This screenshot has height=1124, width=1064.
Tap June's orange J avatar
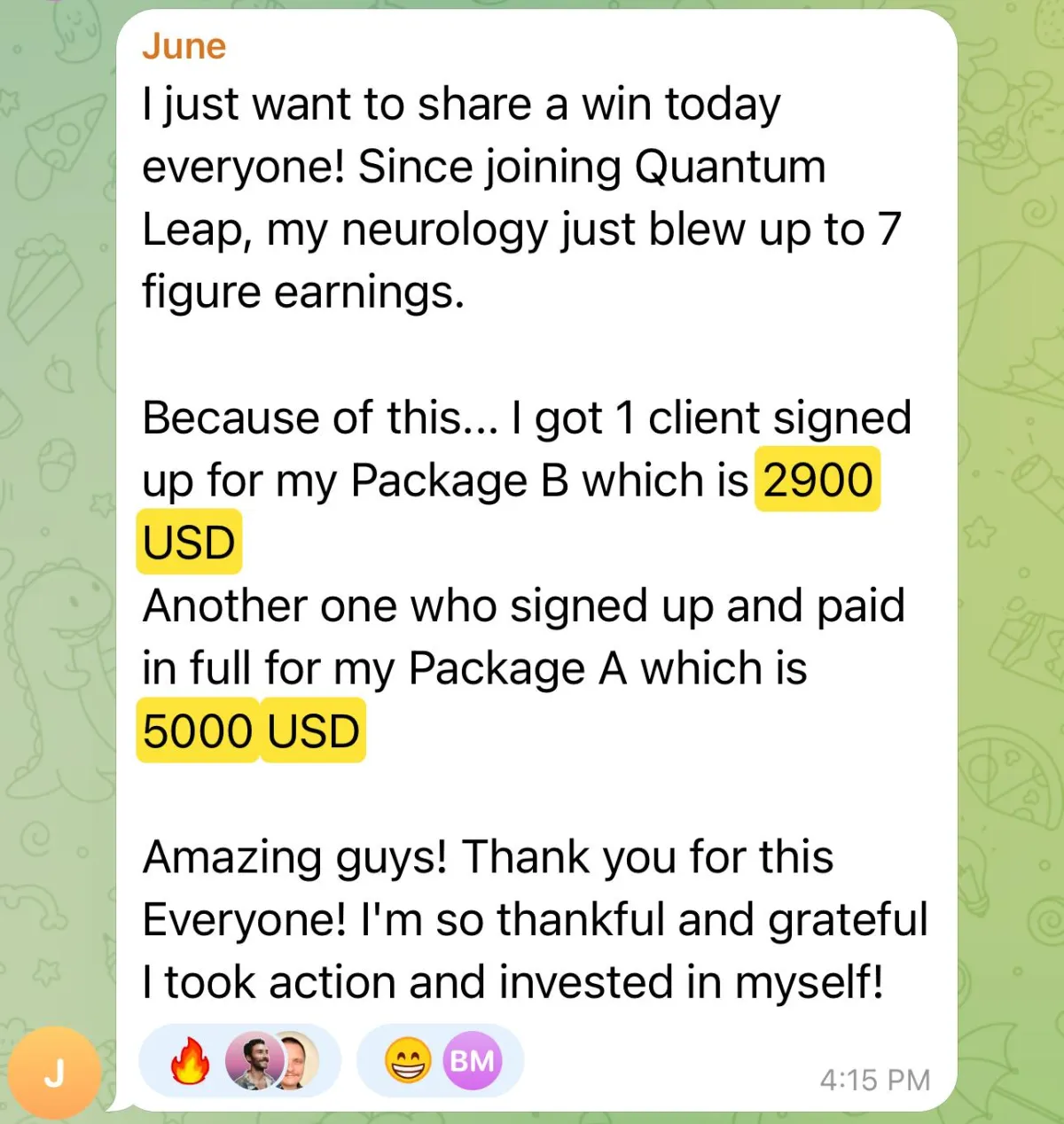point(55,1073)
